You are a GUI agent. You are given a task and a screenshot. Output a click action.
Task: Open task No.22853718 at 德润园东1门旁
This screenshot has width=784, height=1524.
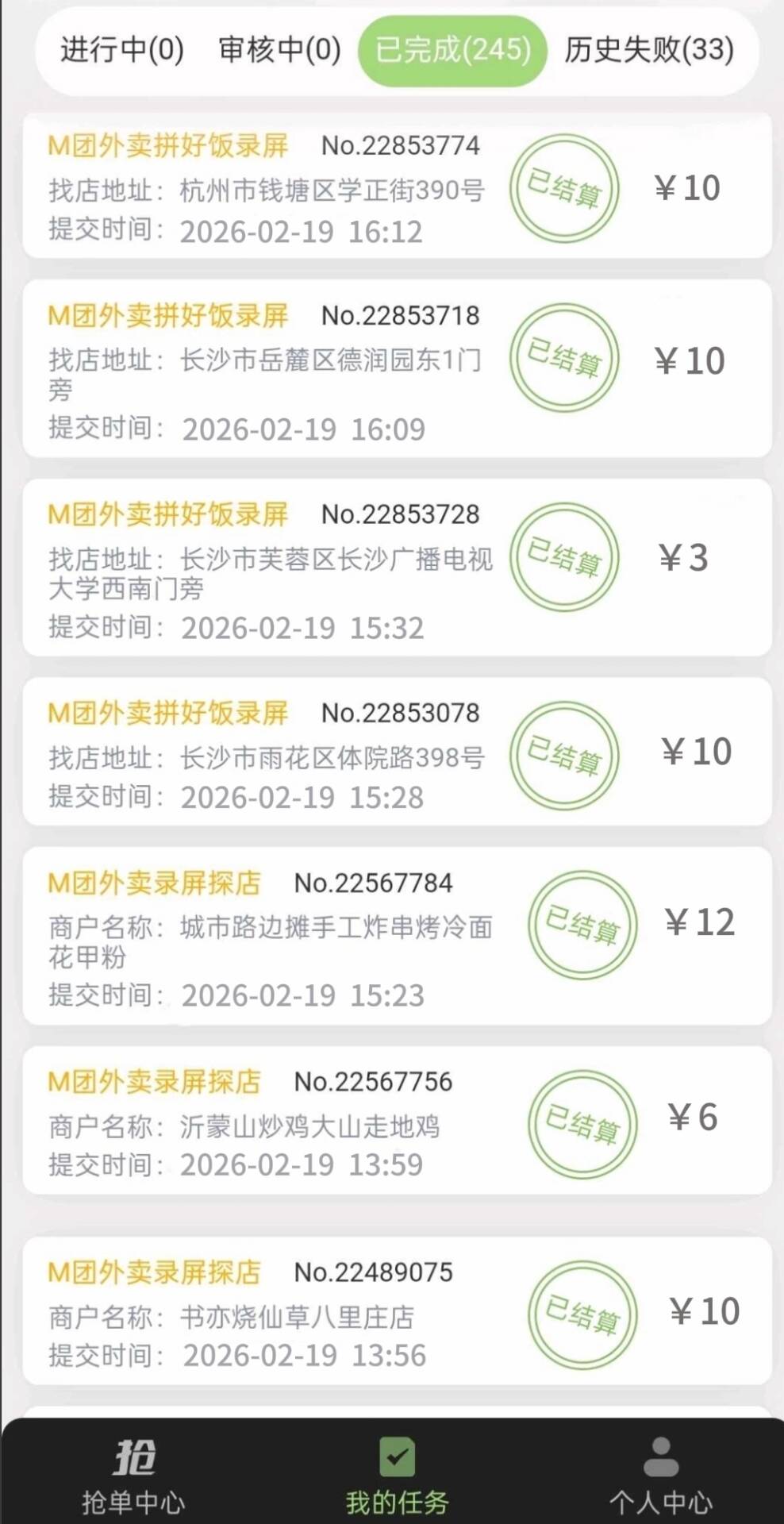(397, 370)
